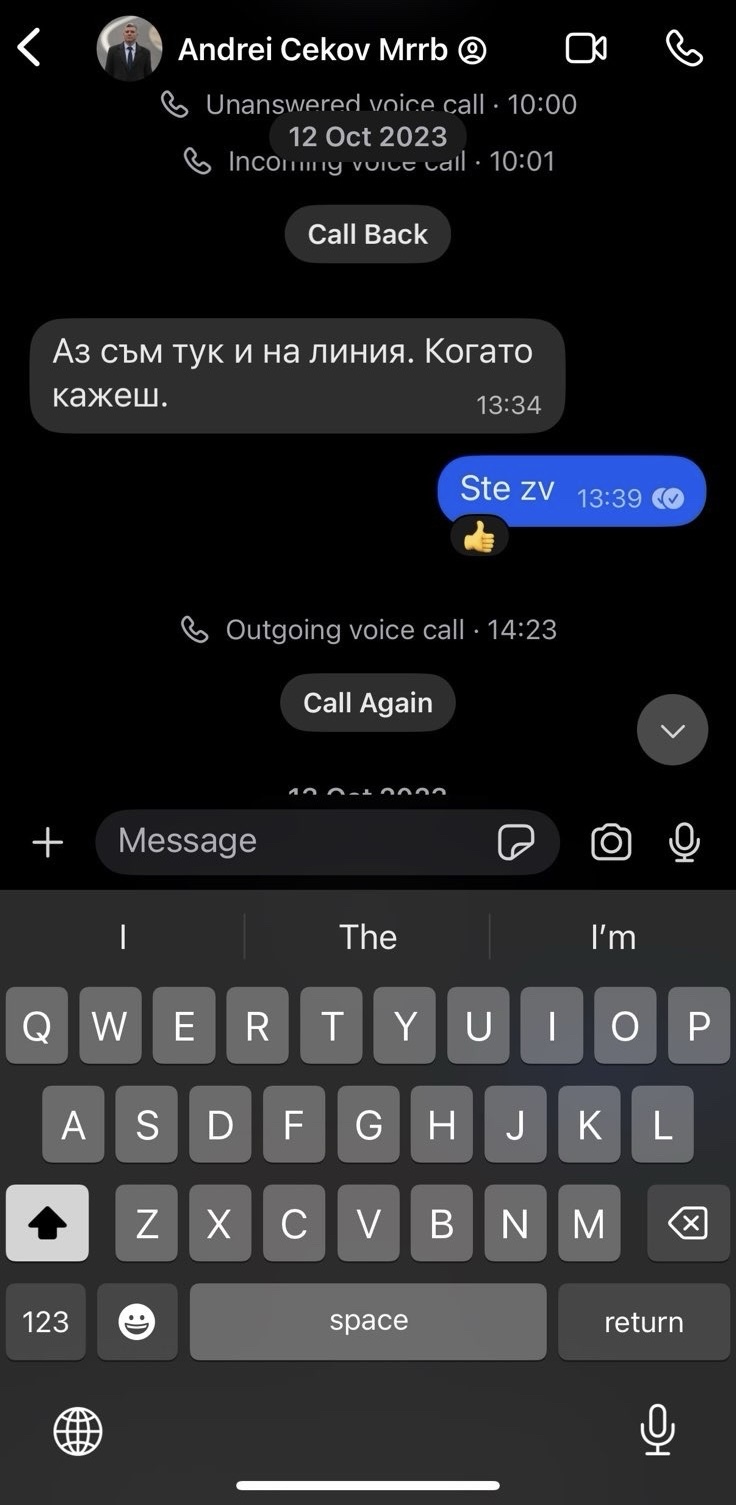Start keyboard dictation with the microphone
This screenshot has width=736, height=1505.
pyautogui.click(x=657, y=1430)
